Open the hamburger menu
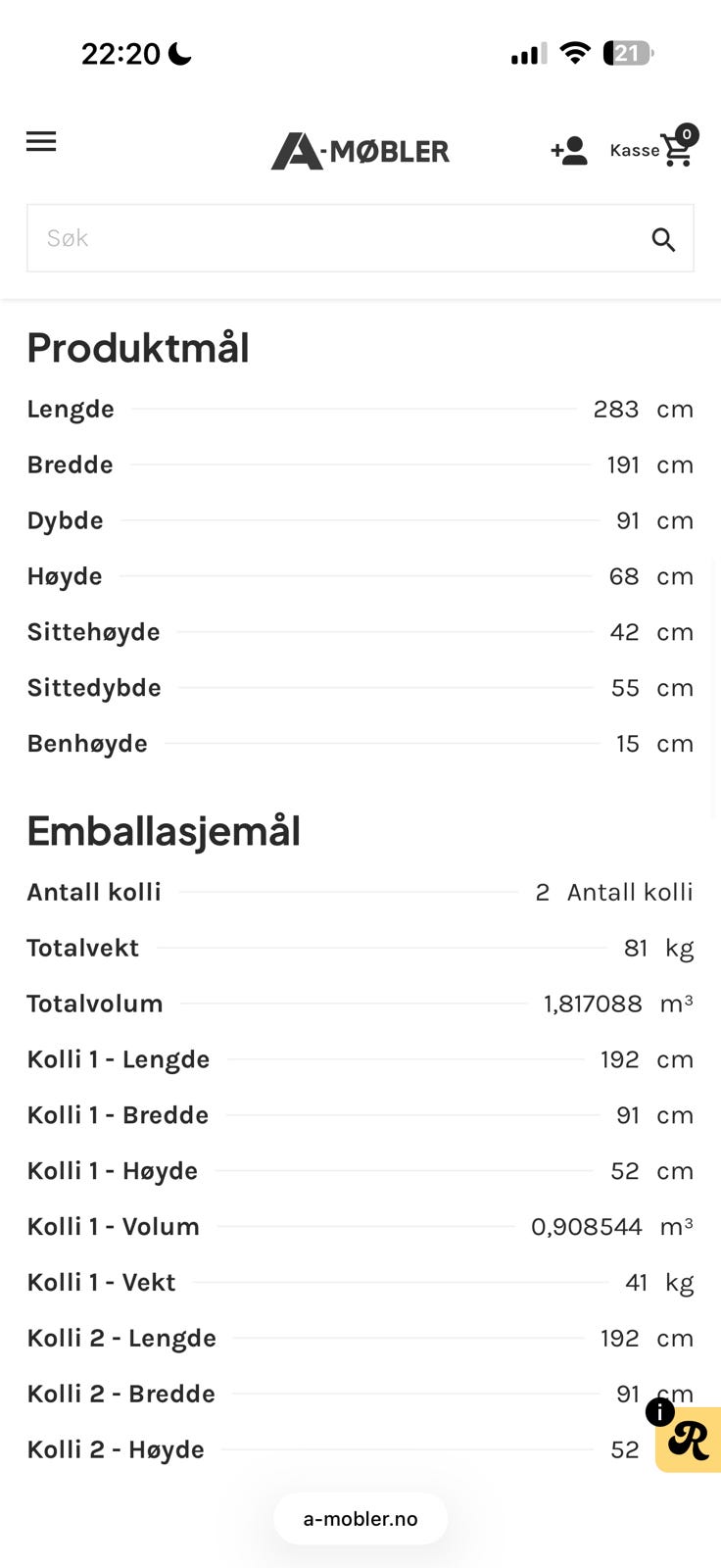Image resolution: width=721 pixels, height=1568 pixels. pos(41,142)
